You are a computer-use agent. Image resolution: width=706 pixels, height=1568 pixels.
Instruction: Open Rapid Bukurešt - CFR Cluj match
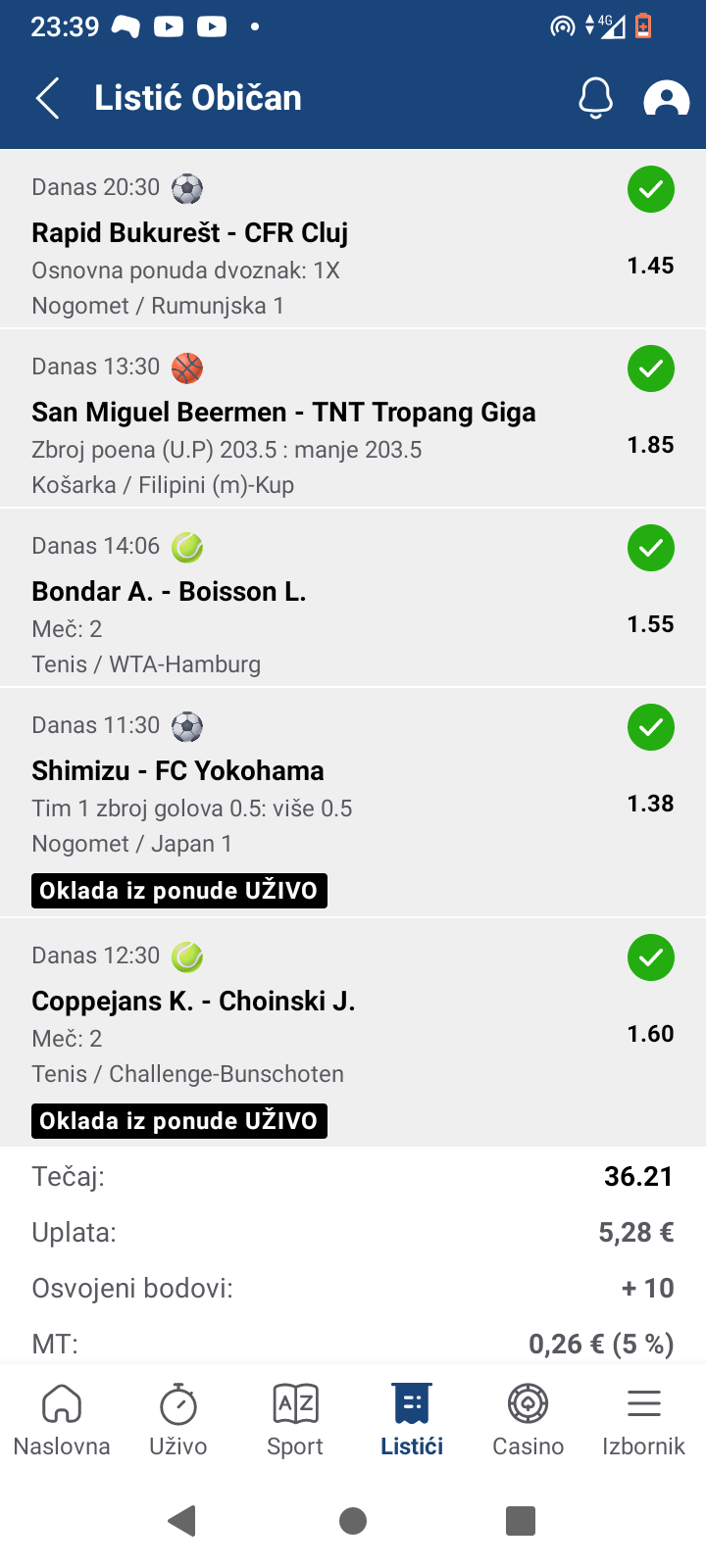[190, 233]
